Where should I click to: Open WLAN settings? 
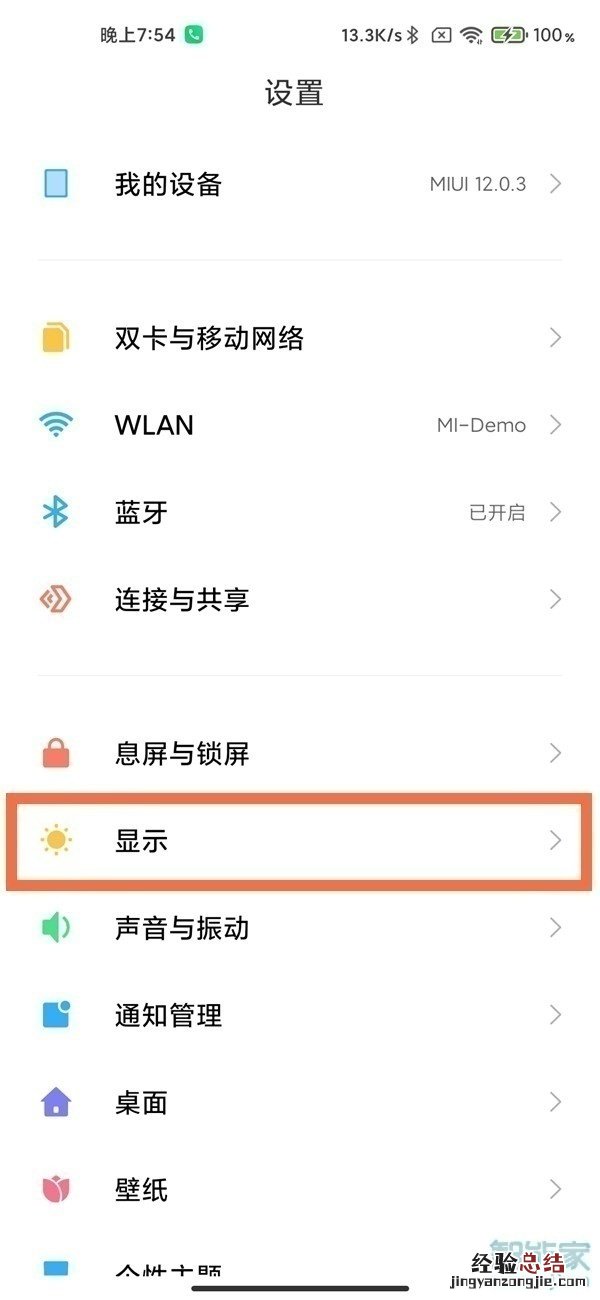click(x=300, y=425)
